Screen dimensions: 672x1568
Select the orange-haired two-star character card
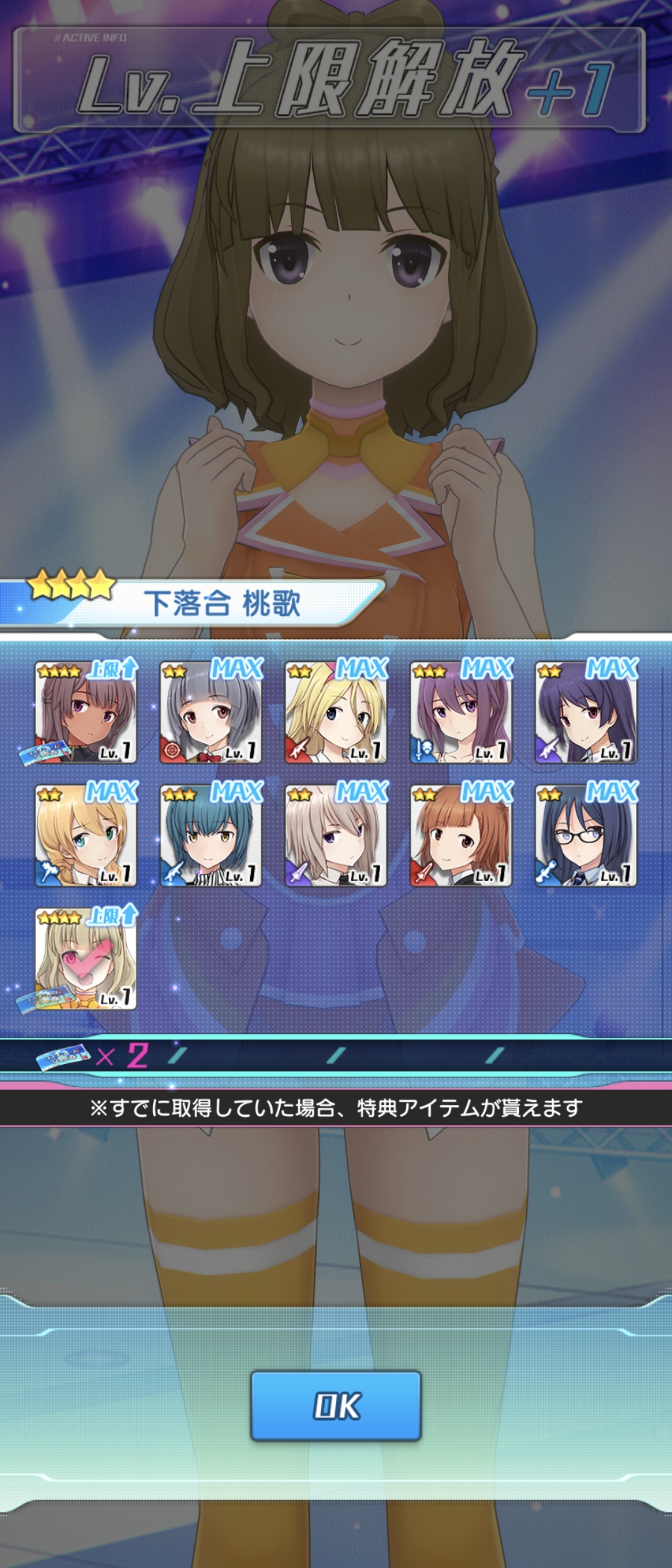[461, 836]
